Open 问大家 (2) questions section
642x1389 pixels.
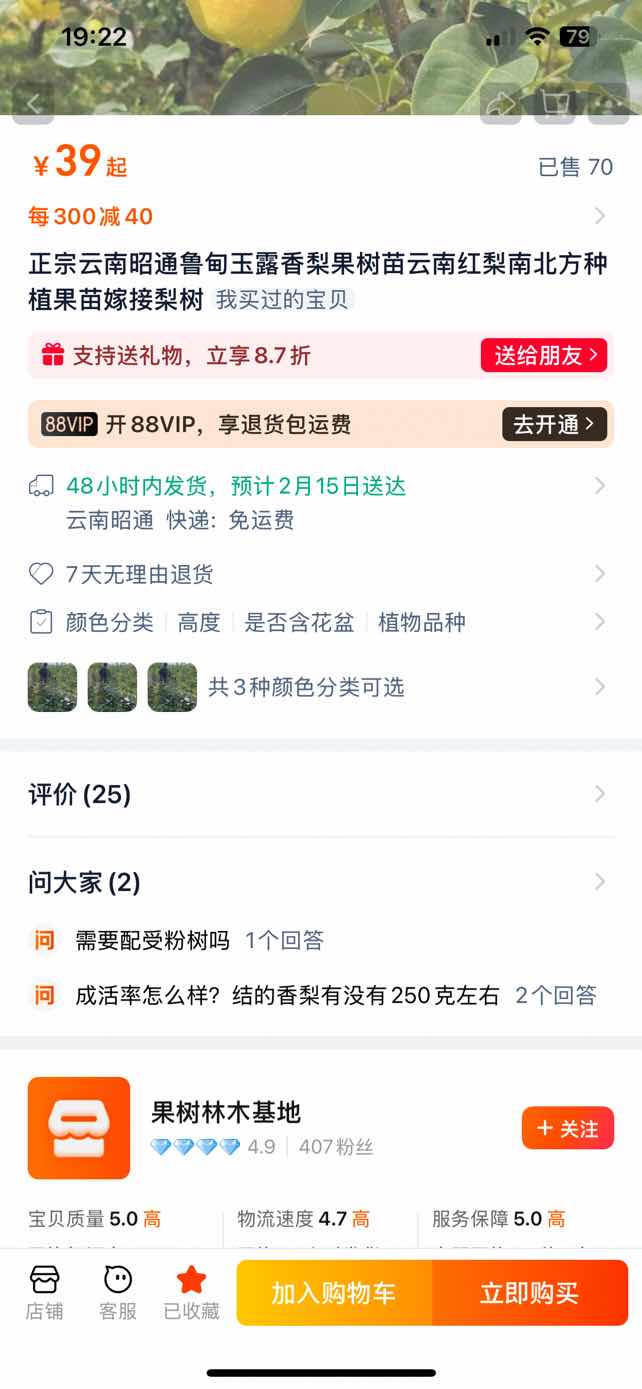click(x=321, y=882)
